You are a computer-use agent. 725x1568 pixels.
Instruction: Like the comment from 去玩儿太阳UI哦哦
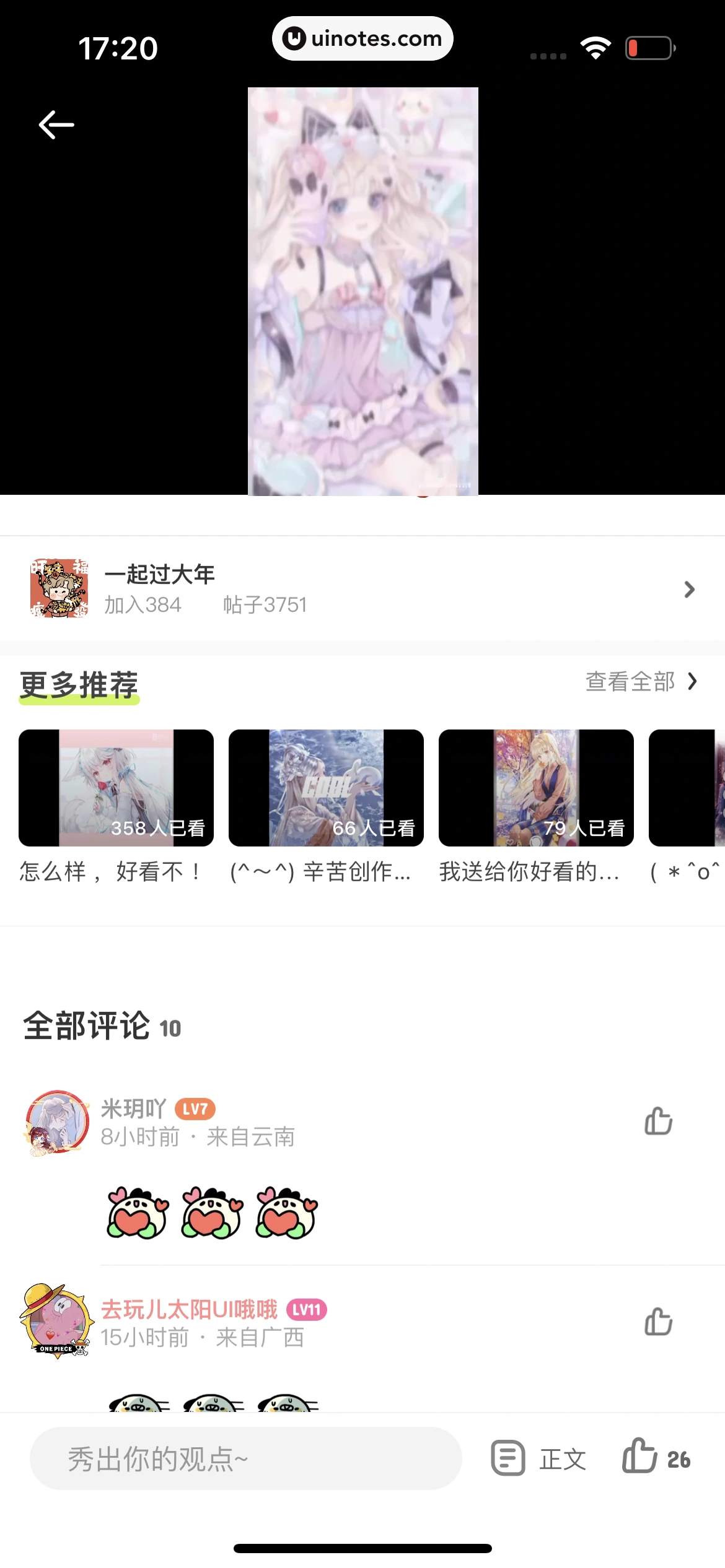(659, 1320)
